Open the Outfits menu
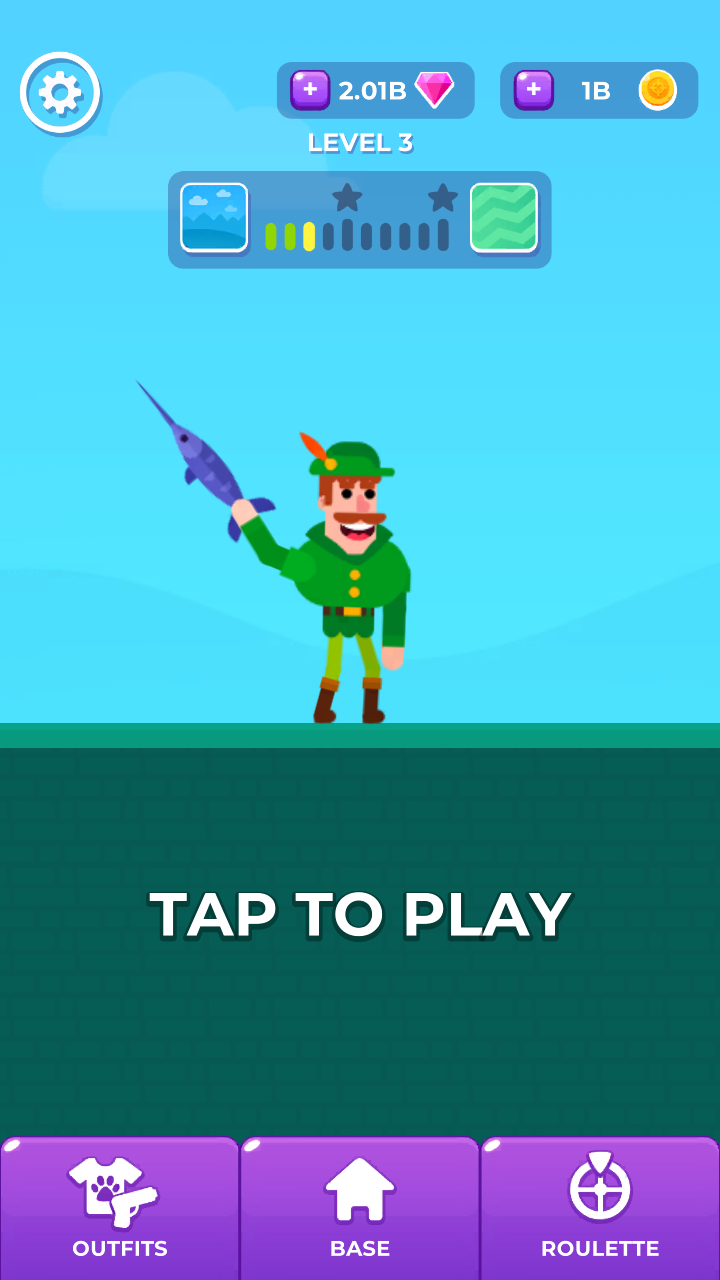The height and width of the screenshot is (1280, 720). [x=119, y=1207]
